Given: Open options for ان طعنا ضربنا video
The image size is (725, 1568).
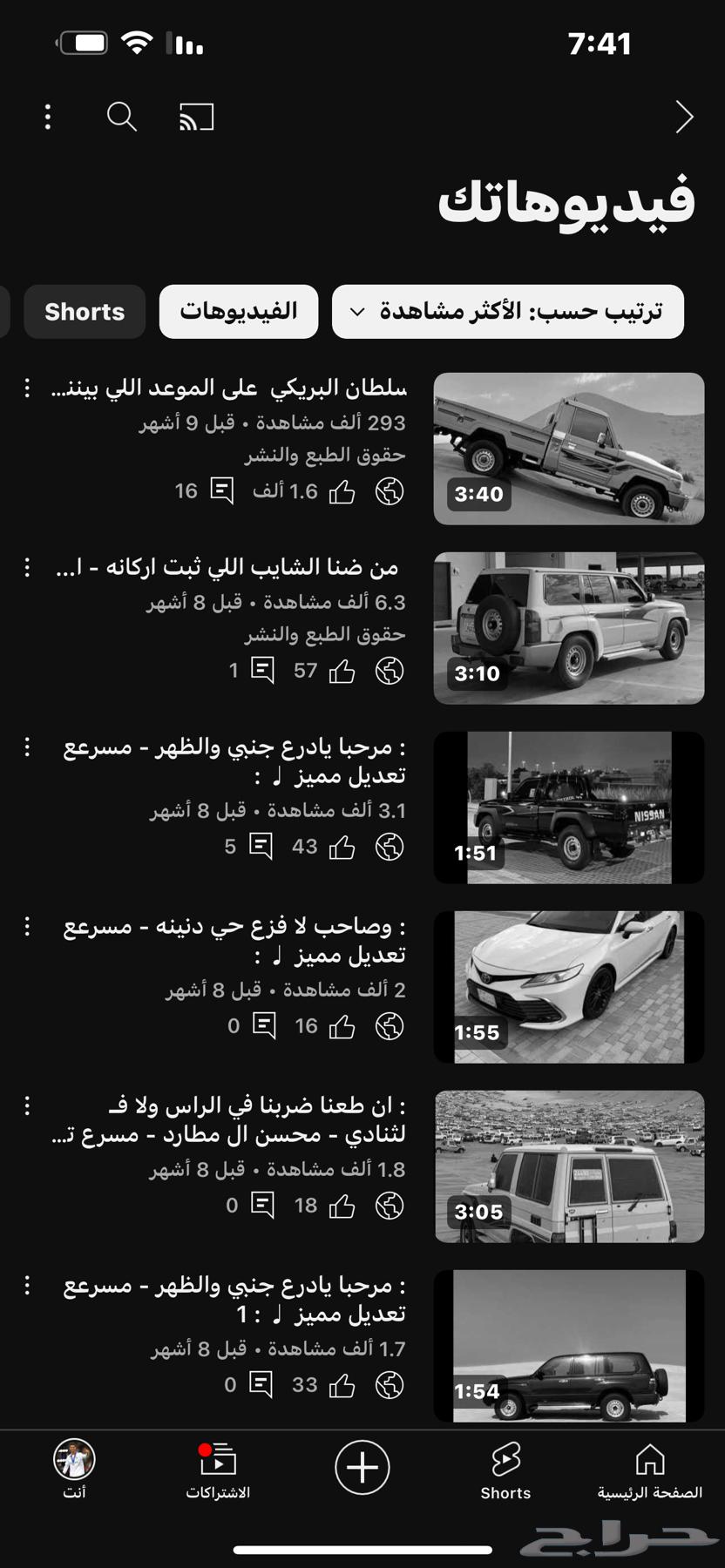Looking at the screenshot, I should point(28,1106).
